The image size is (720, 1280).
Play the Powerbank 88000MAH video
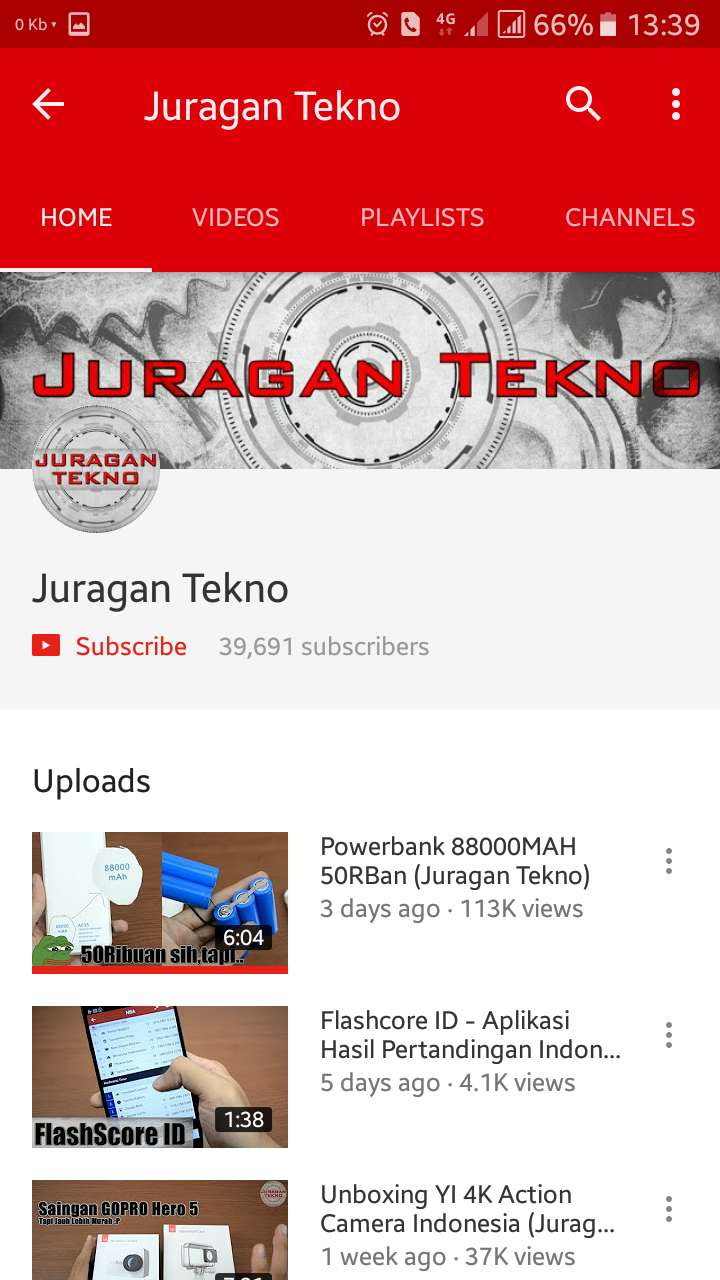coord(160,902)
